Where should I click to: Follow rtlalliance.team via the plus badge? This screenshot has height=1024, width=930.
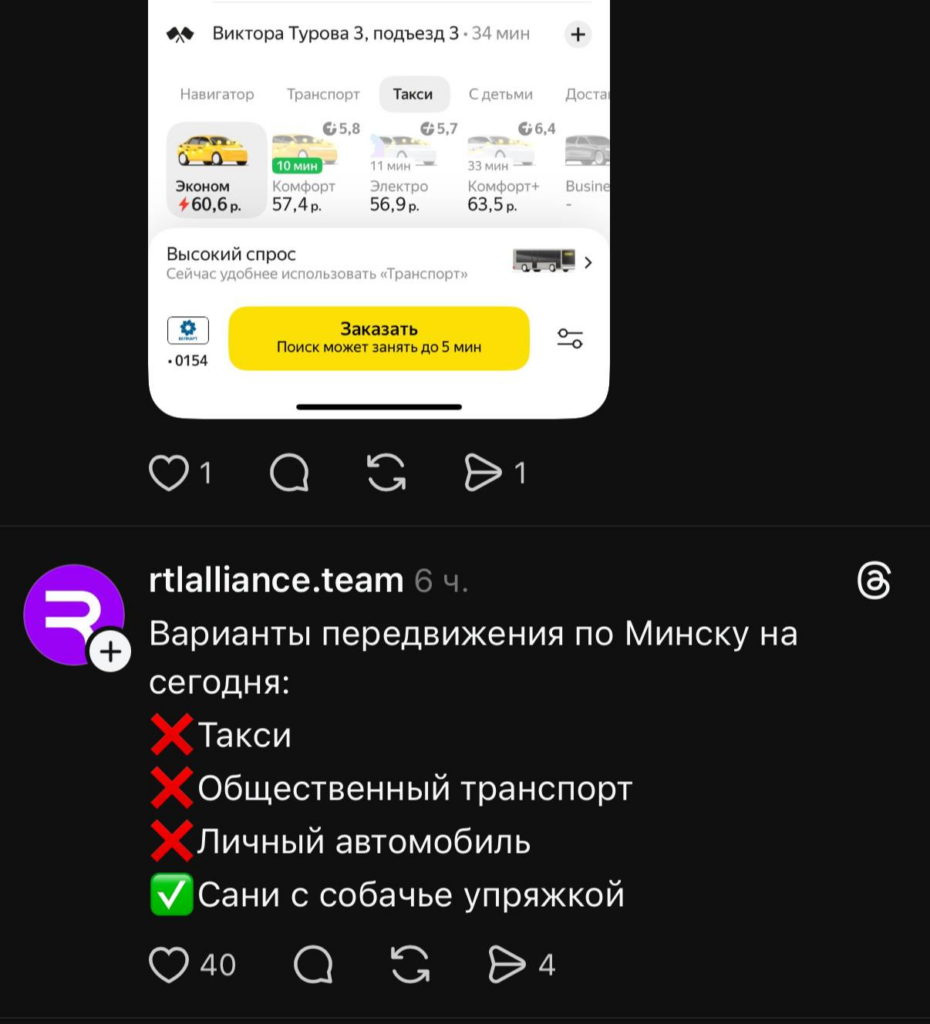point(110,653)
